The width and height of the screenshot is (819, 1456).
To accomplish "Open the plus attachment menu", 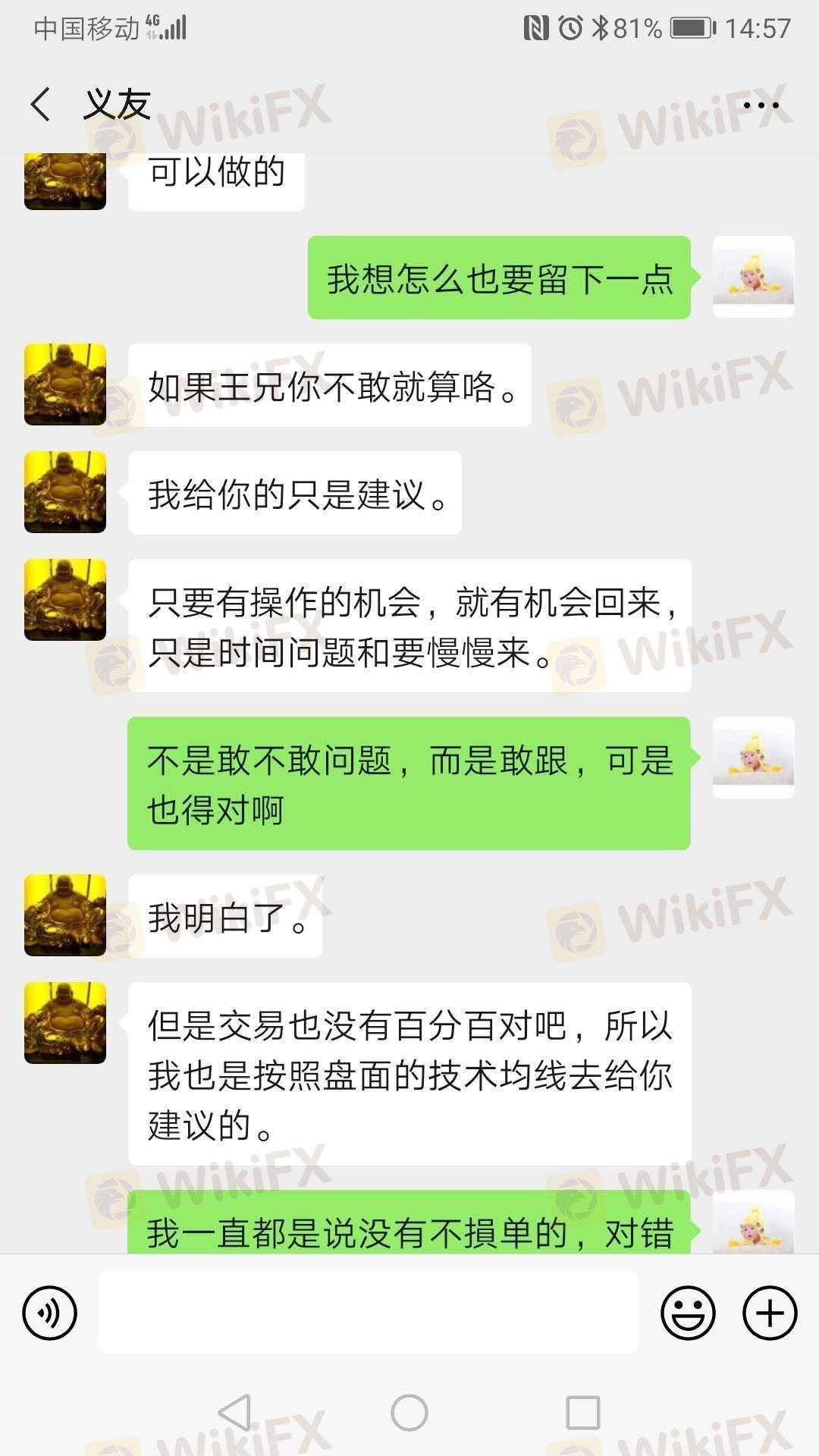I will point(769,1313).
